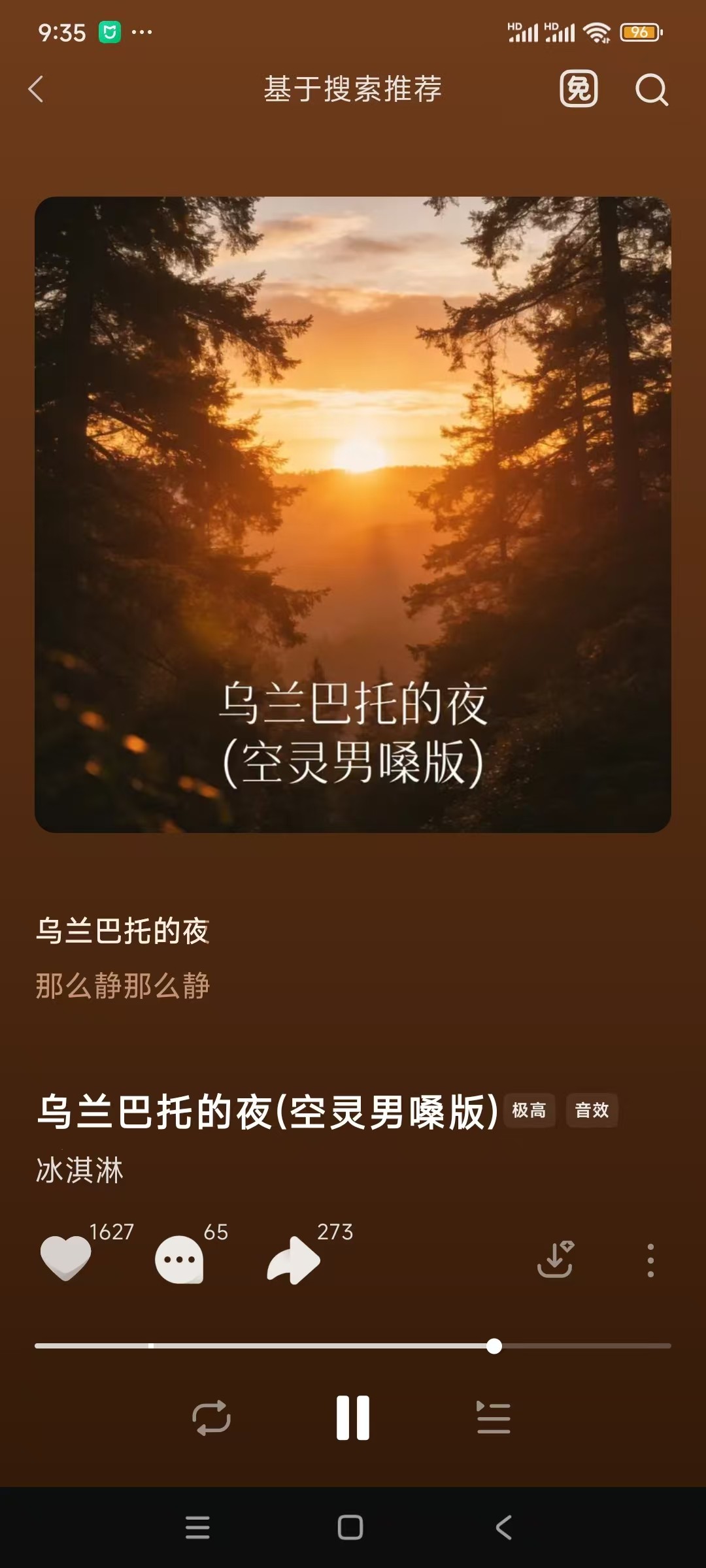Go to the system home screen

tap(350, 1527)
